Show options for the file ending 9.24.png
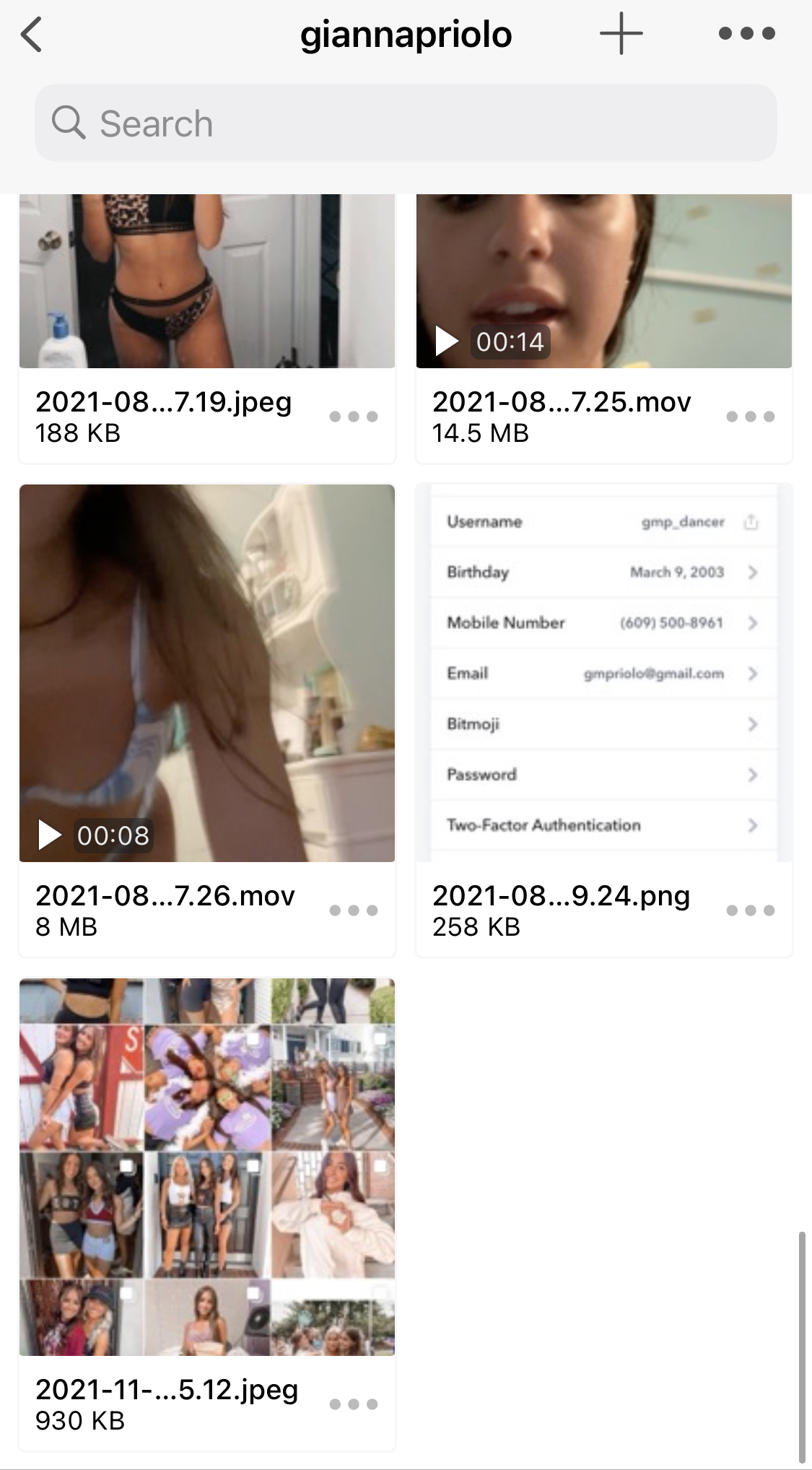Screen dimensions: 812x1470 (750, 910)
